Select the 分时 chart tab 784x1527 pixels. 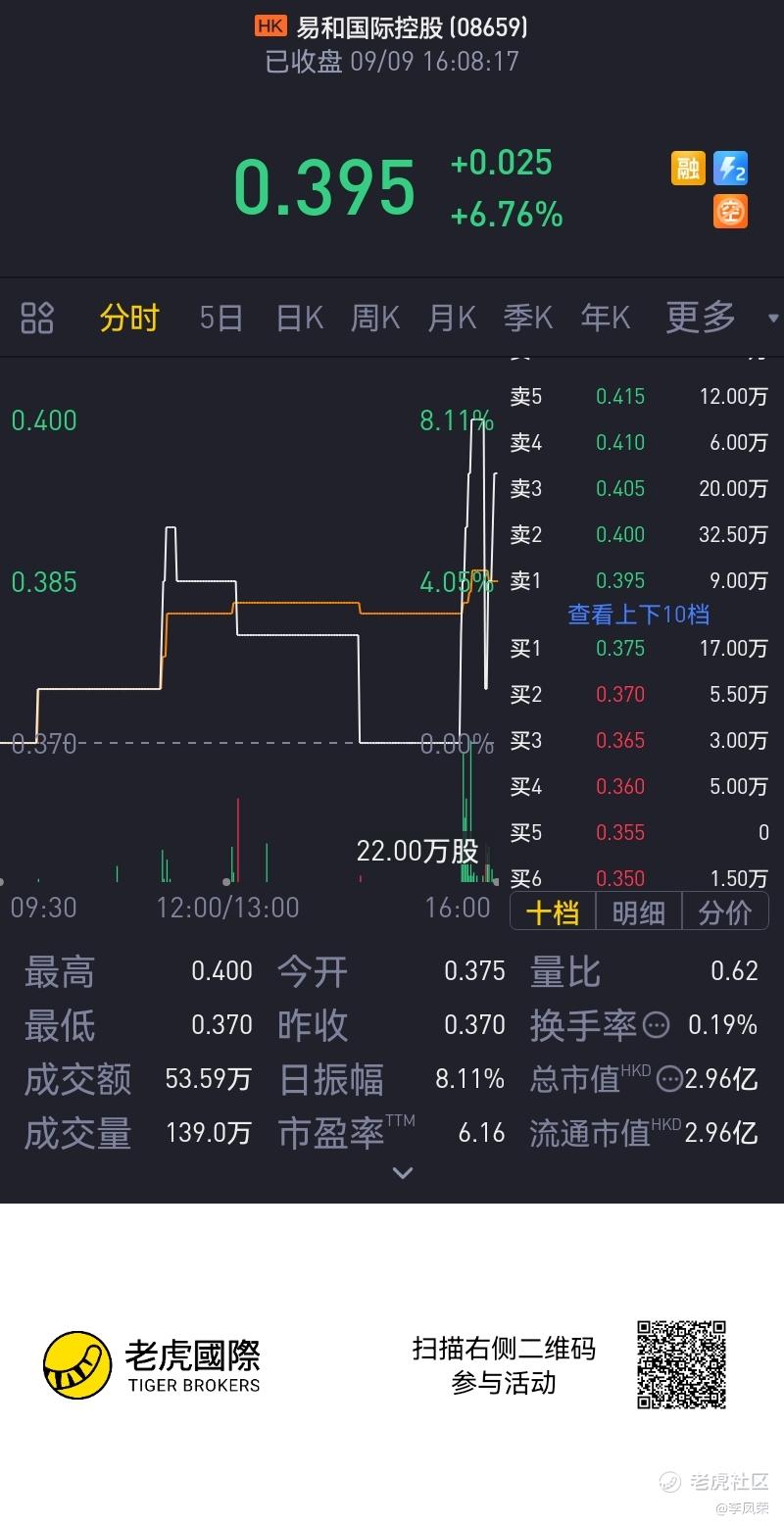(x=129, y=318)
